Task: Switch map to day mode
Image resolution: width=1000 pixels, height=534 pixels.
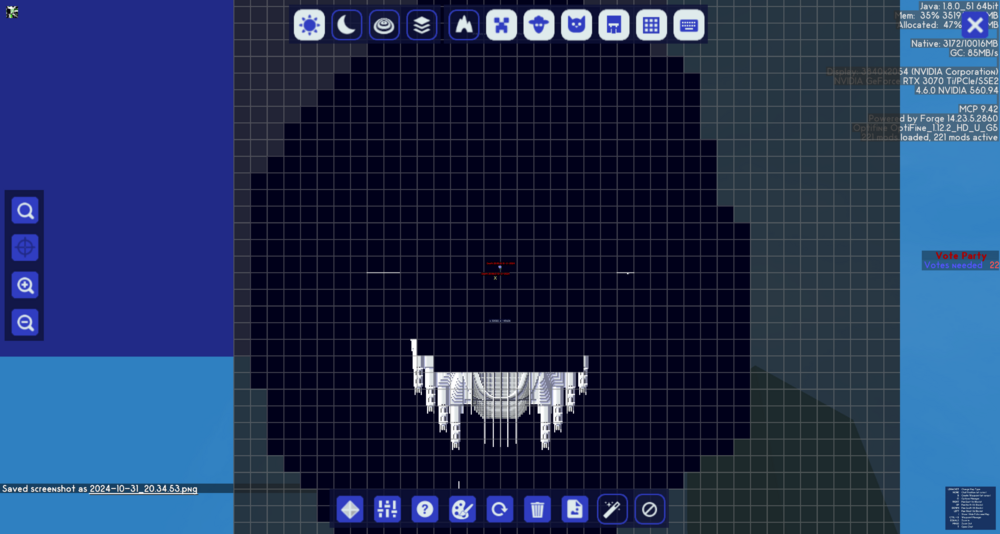Action: coord(309,25)
